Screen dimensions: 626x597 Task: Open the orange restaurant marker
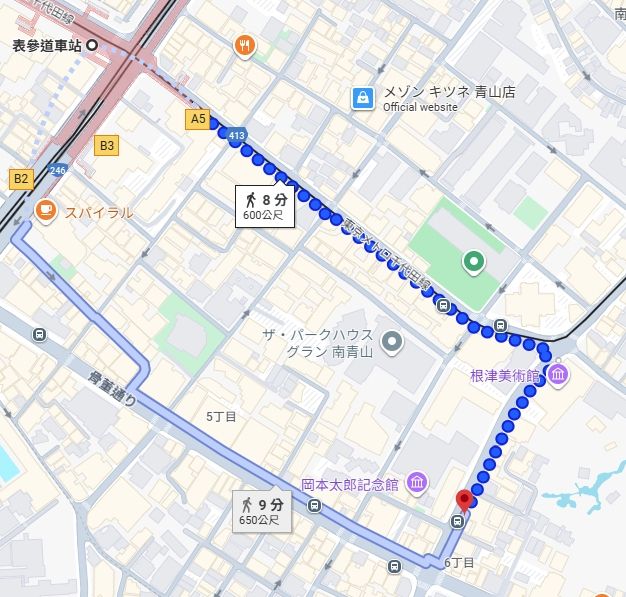point(244,45)
